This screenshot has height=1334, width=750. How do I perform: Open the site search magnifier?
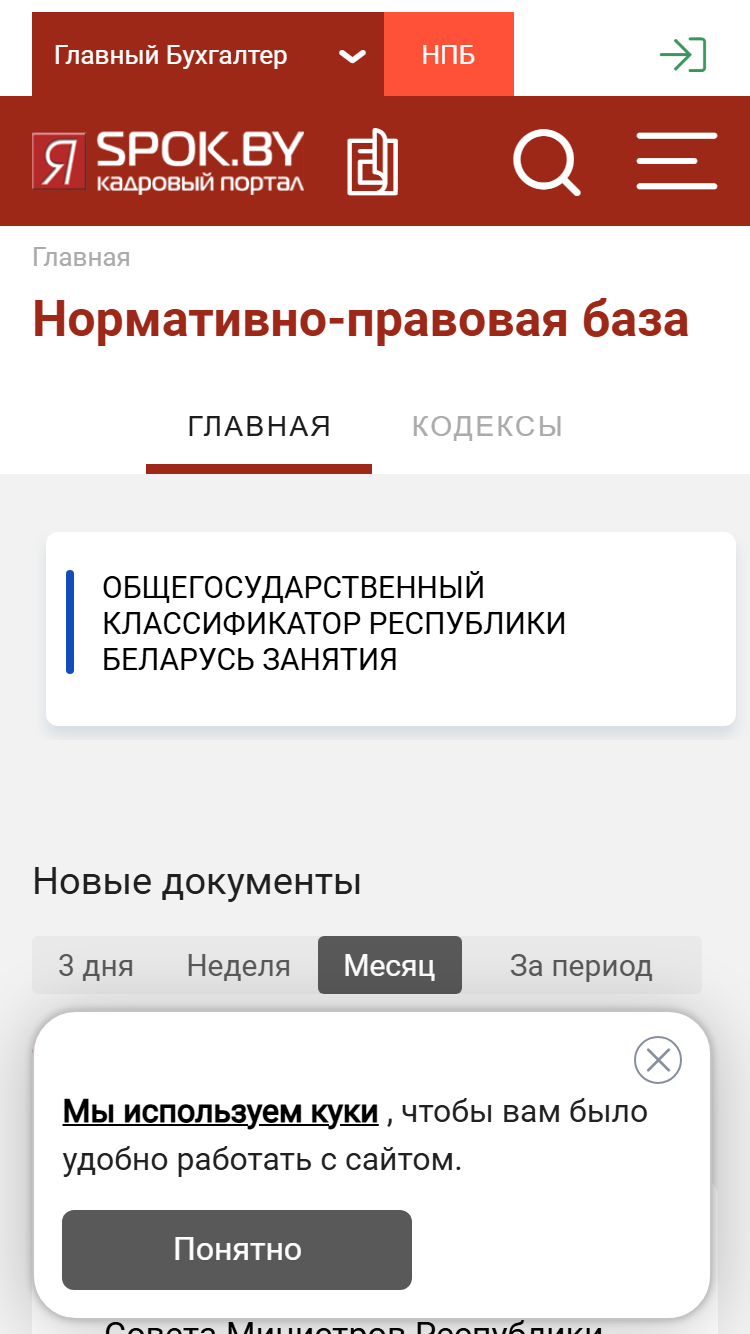[x=546, y=162]
